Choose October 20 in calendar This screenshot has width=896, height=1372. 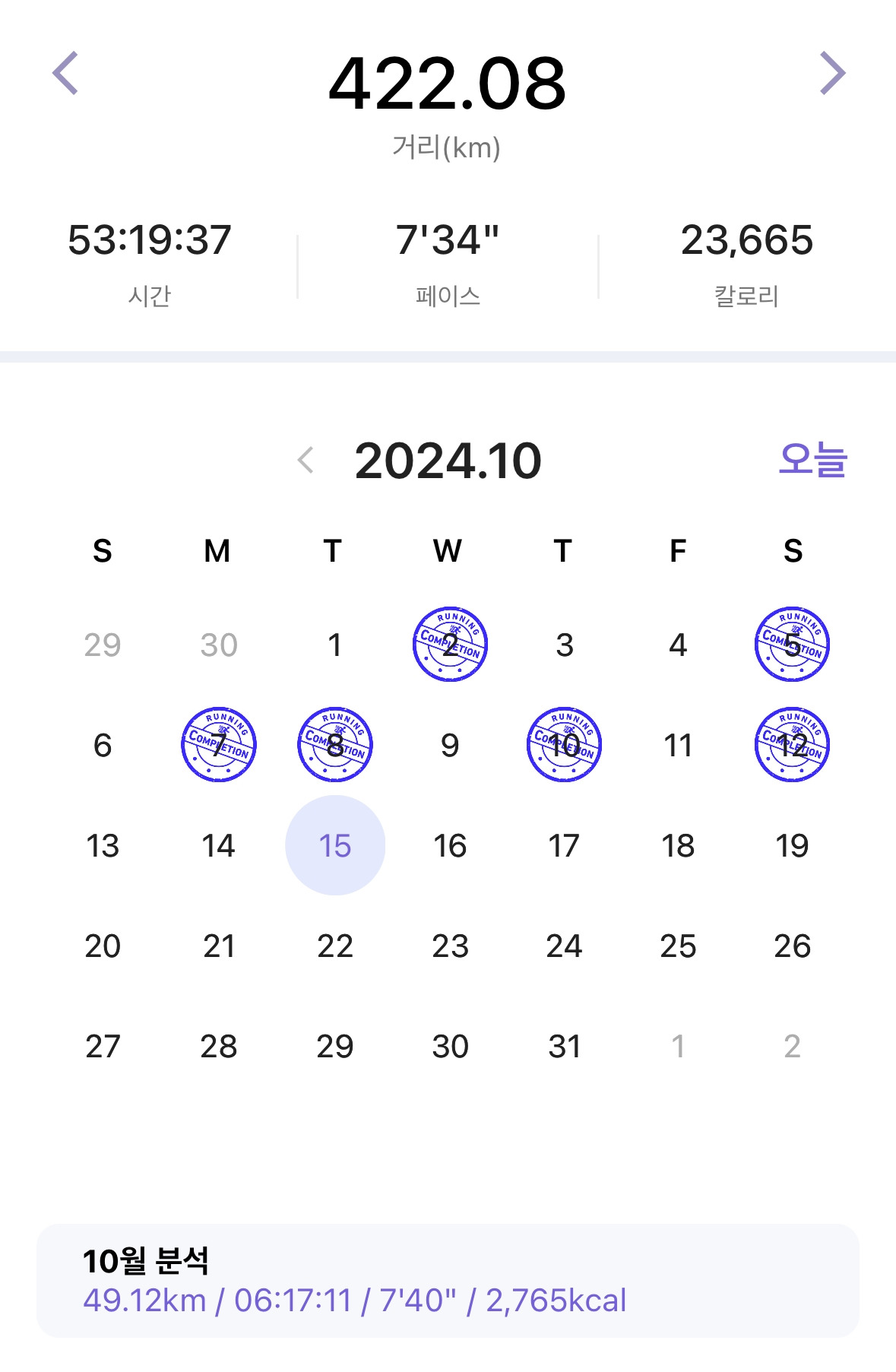[103, 946]
